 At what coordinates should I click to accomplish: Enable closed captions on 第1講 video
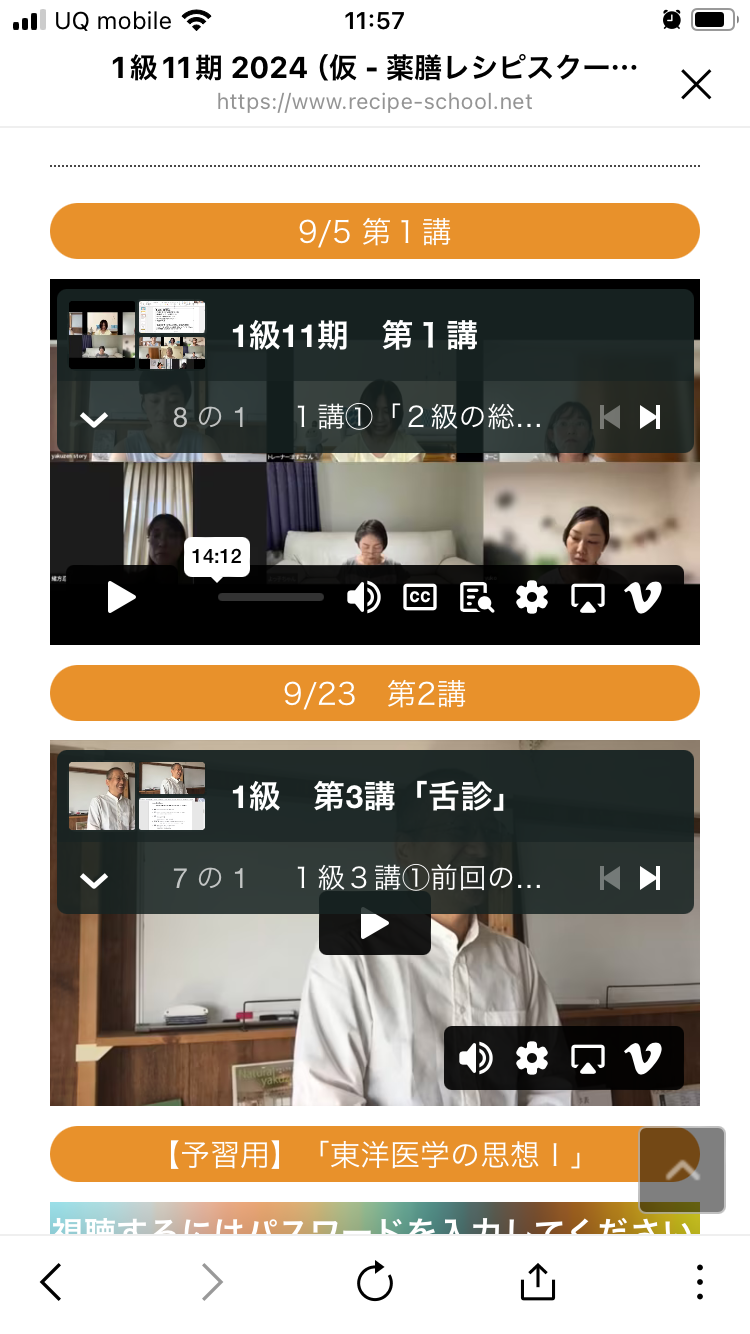tap(420, 597)
